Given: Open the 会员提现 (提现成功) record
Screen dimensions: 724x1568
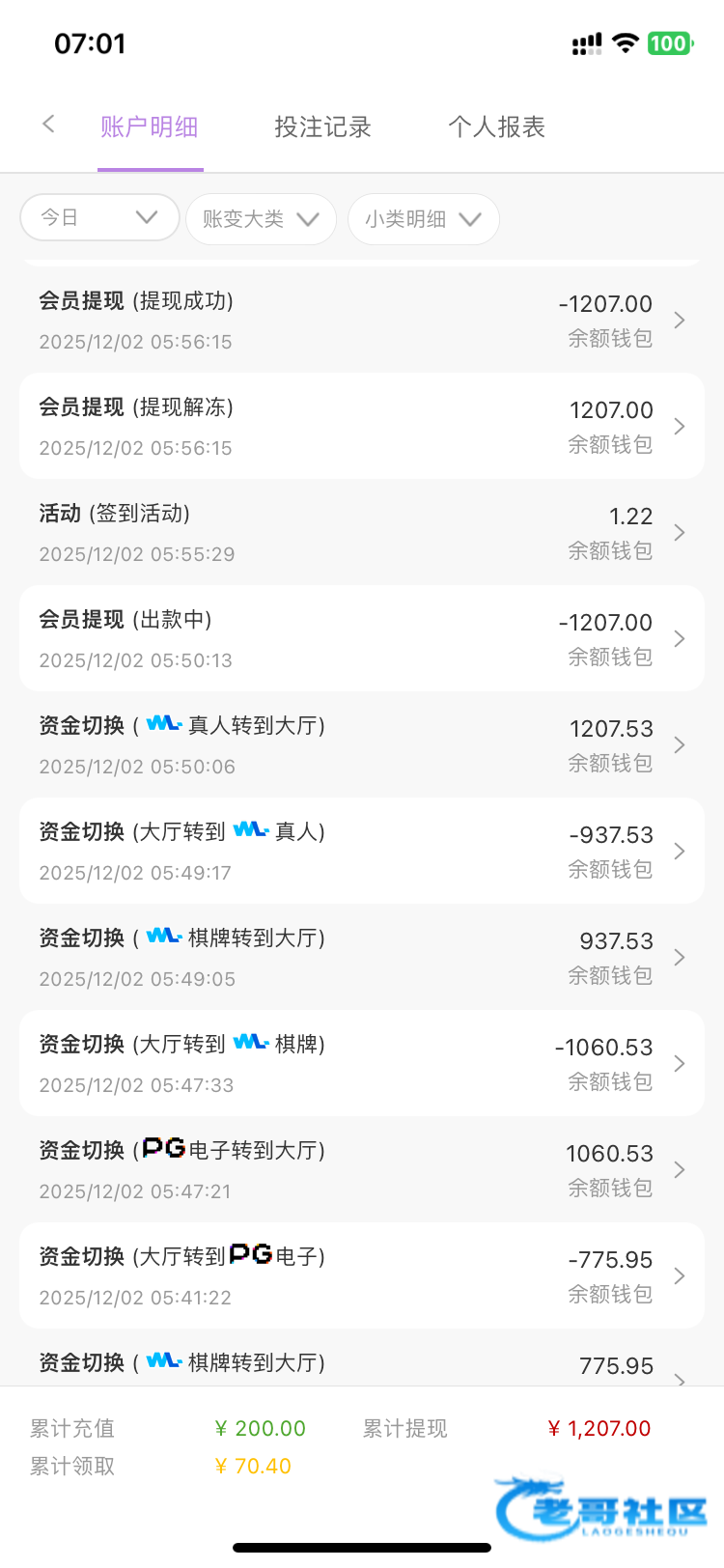Looking at the screenshot, I should click(362, 320).
